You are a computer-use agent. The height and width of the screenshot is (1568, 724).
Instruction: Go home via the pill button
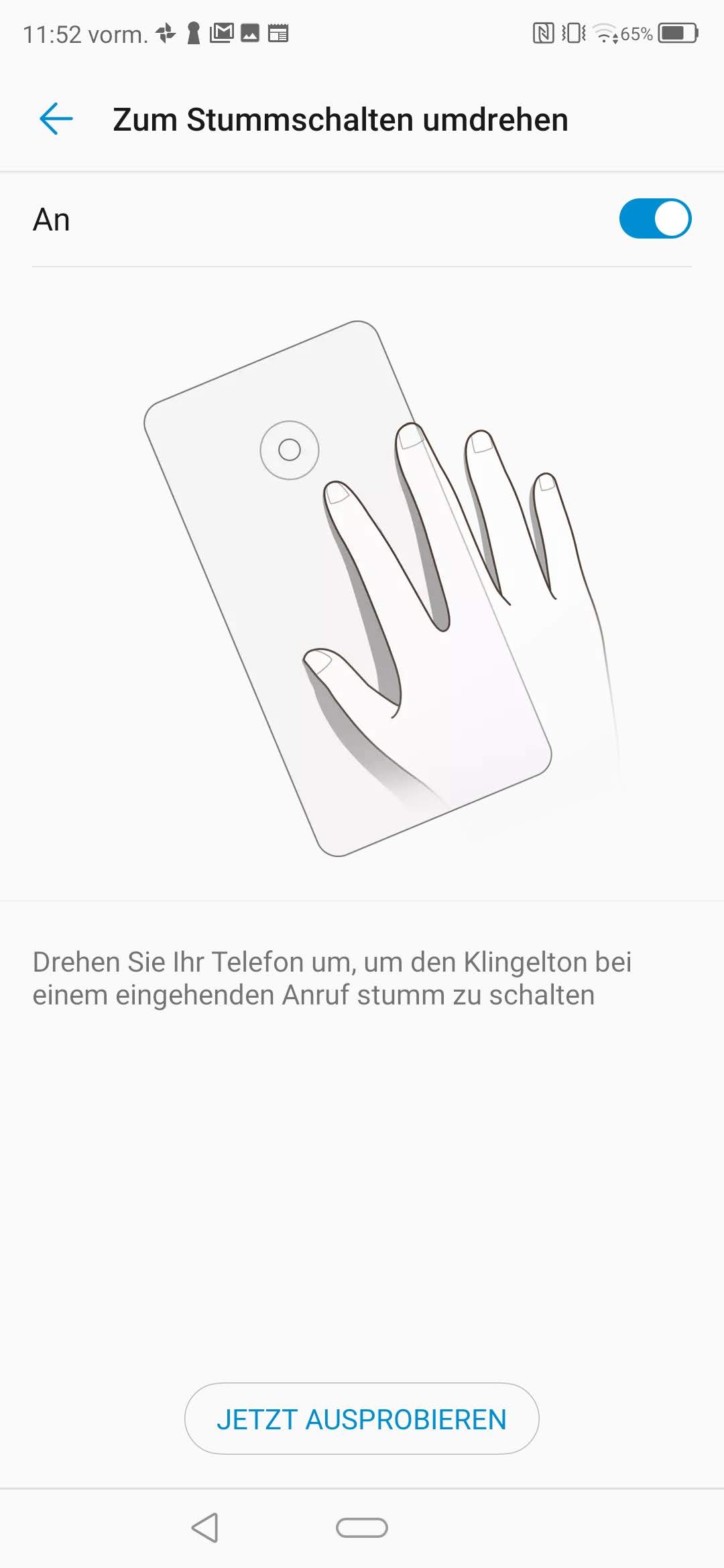pos(362,1528)
